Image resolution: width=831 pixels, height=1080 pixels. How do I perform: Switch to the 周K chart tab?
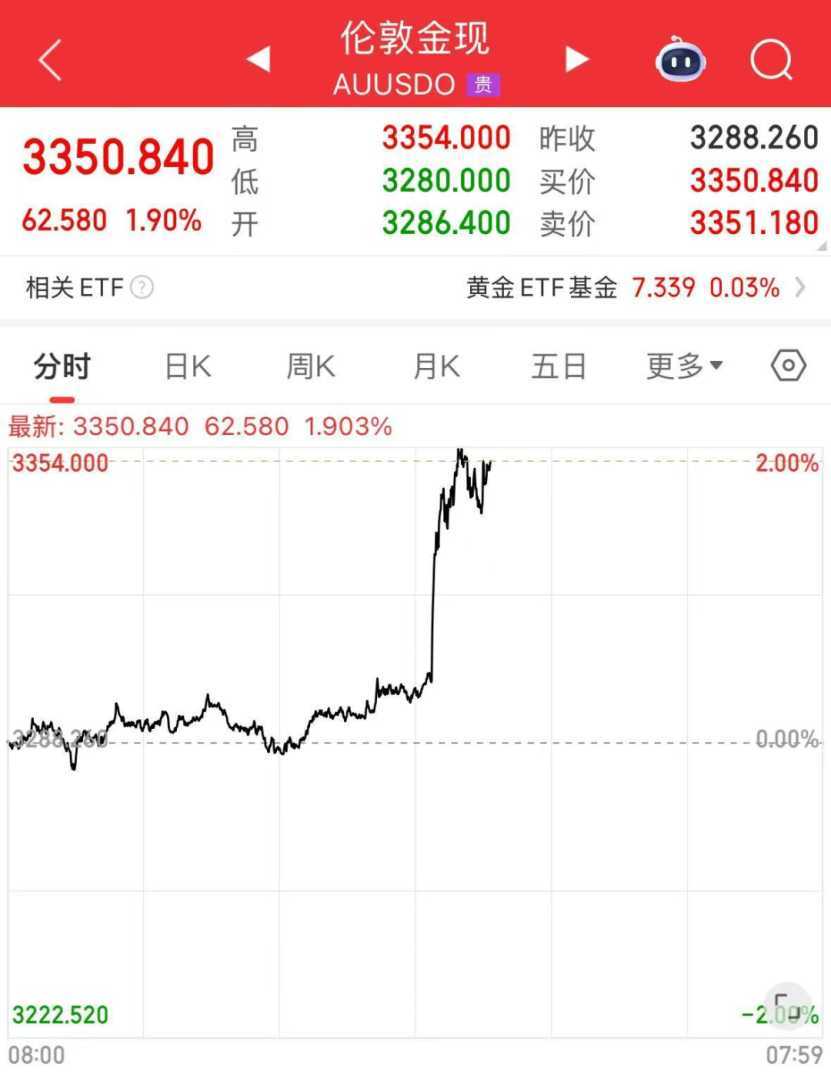[311, 367]
